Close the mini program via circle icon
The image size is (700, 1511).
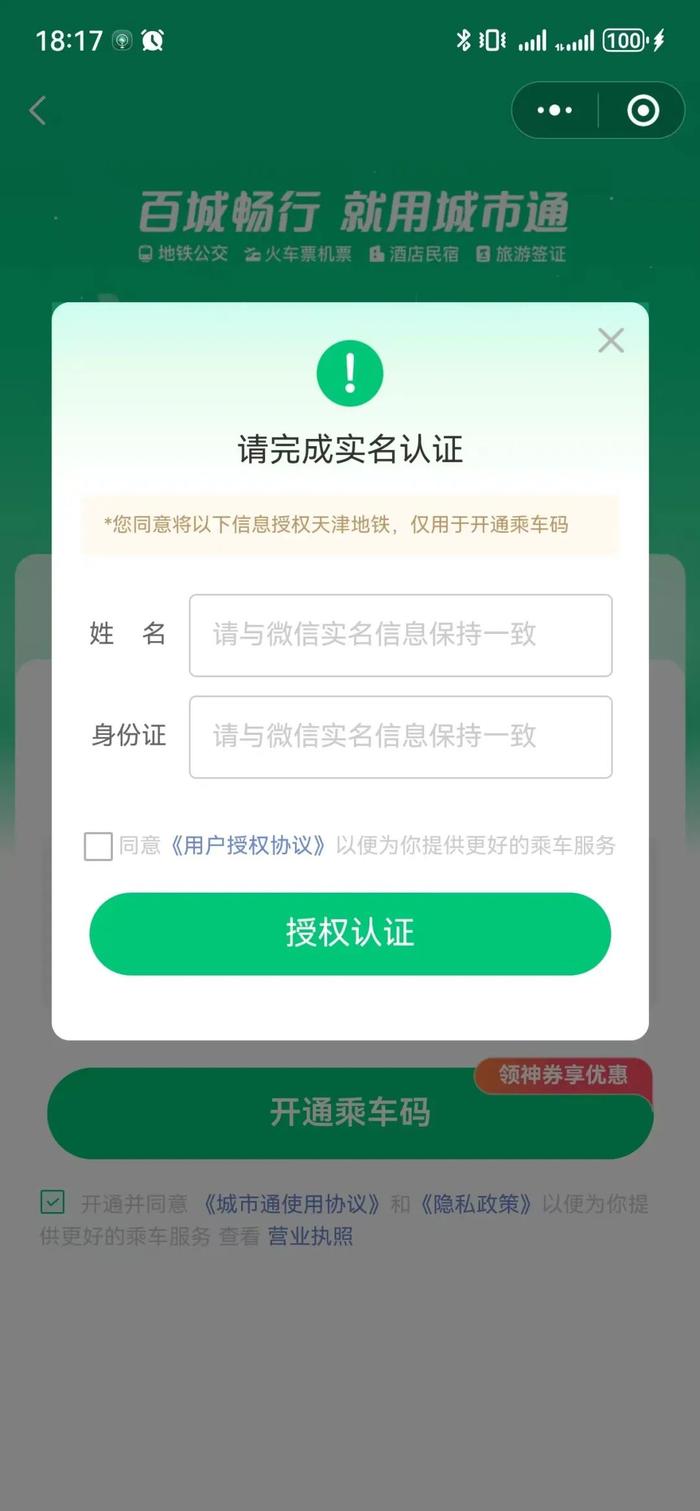(643, 110)
